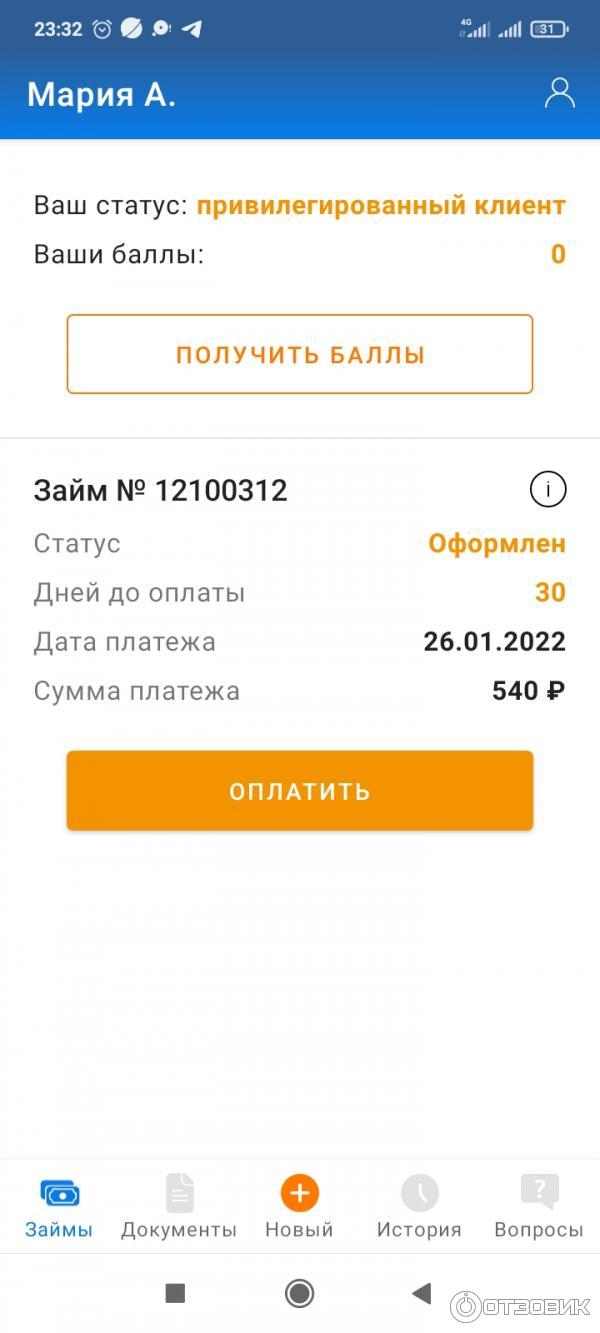This screenshot has height=1333, width=600.
Task: View info for loan № 12100312
Action: tap(547, 490)
